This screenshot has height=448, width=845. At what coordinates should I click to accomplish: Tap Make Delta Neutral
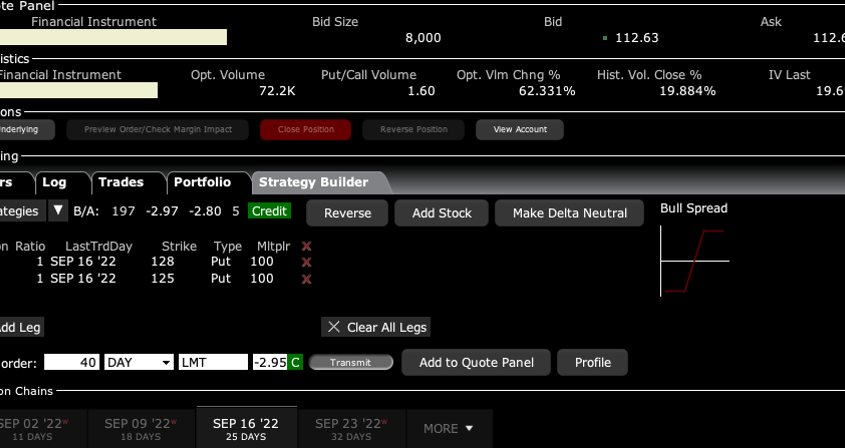coord(569,213)
